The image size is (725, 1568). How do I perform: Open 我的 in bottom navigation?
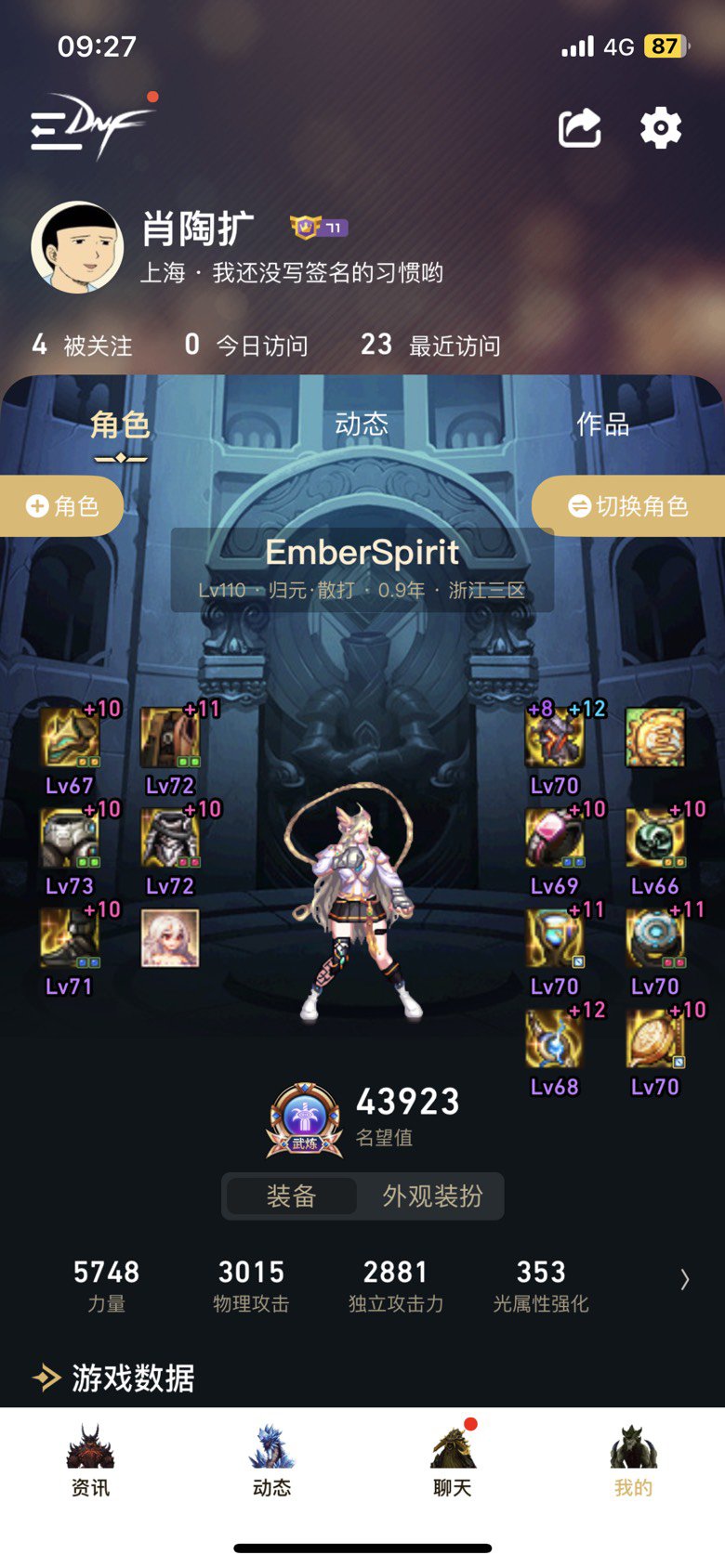click(634, 1461)
